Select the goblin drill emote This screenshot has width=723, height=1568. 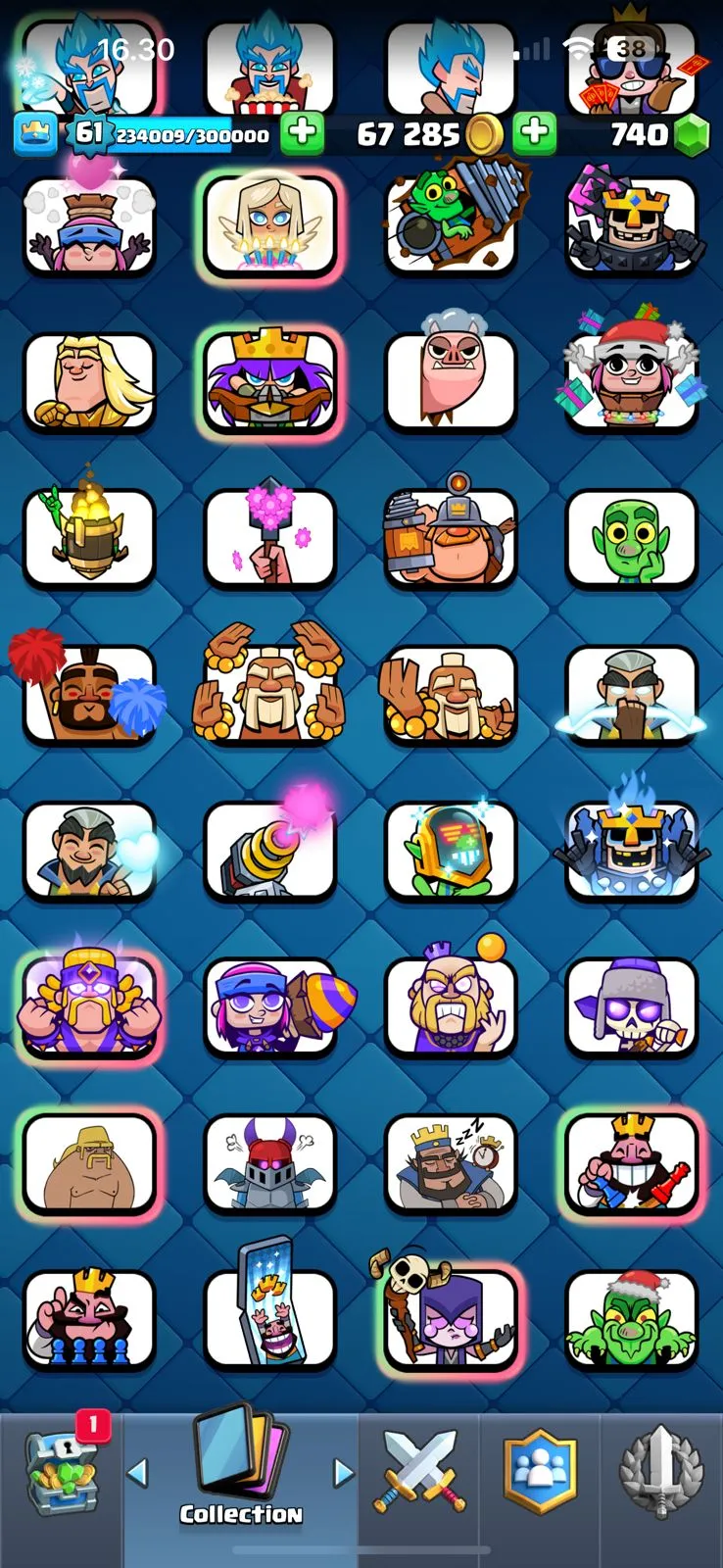click(451, 223)
